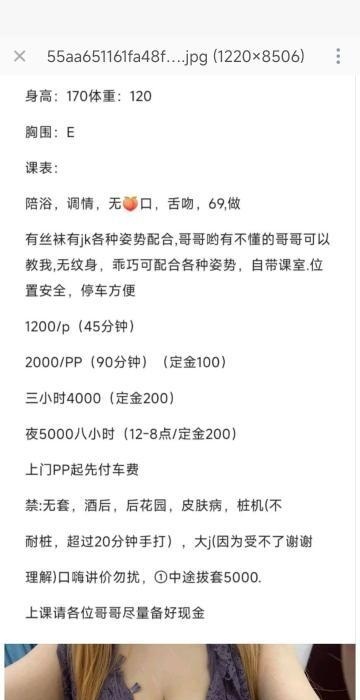Close the image viewer
This screenshot has width=360, height=700.
click(20, 57)
